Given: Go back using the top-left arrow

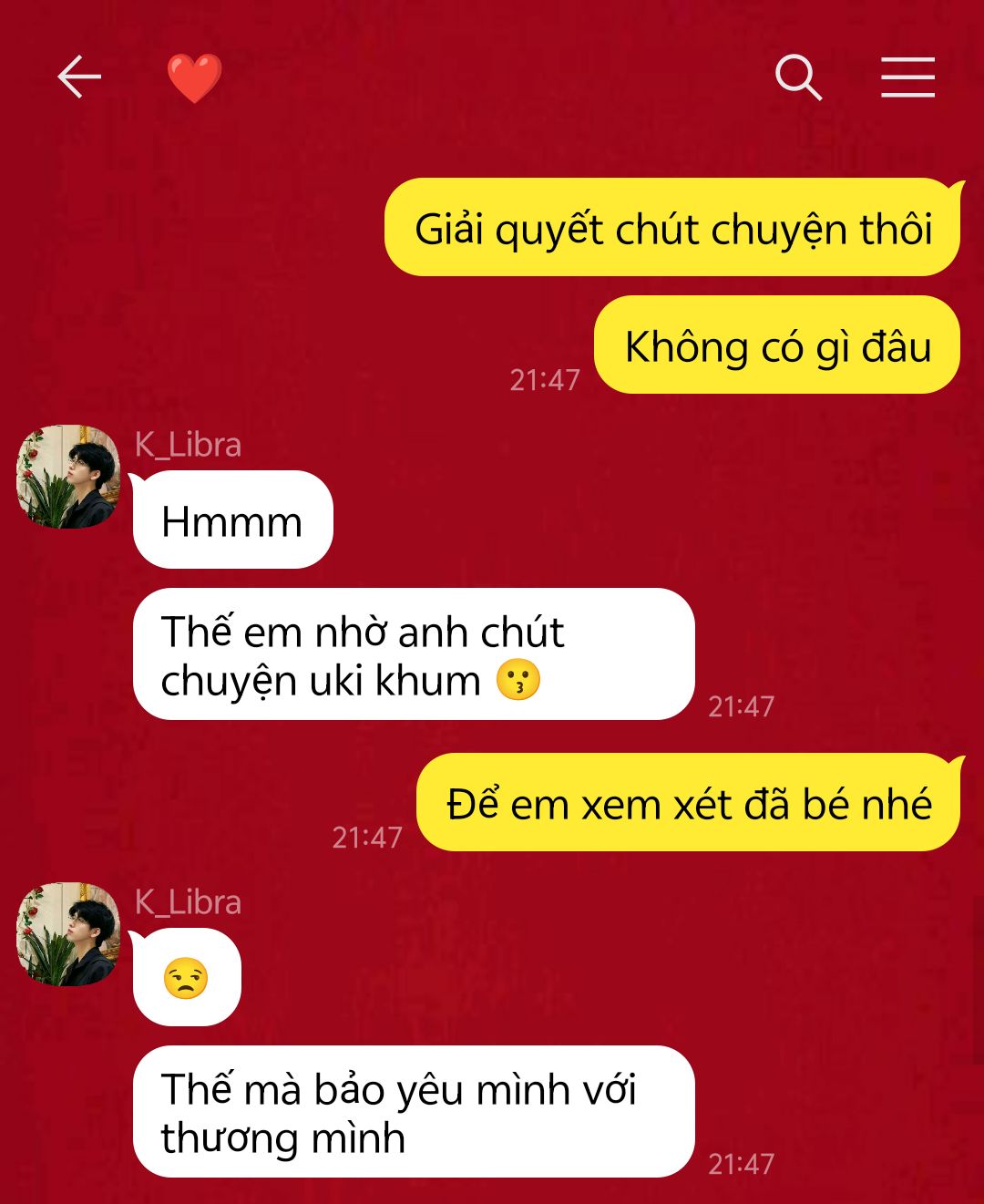Looking at the screenshot, I should pos(79,77).
